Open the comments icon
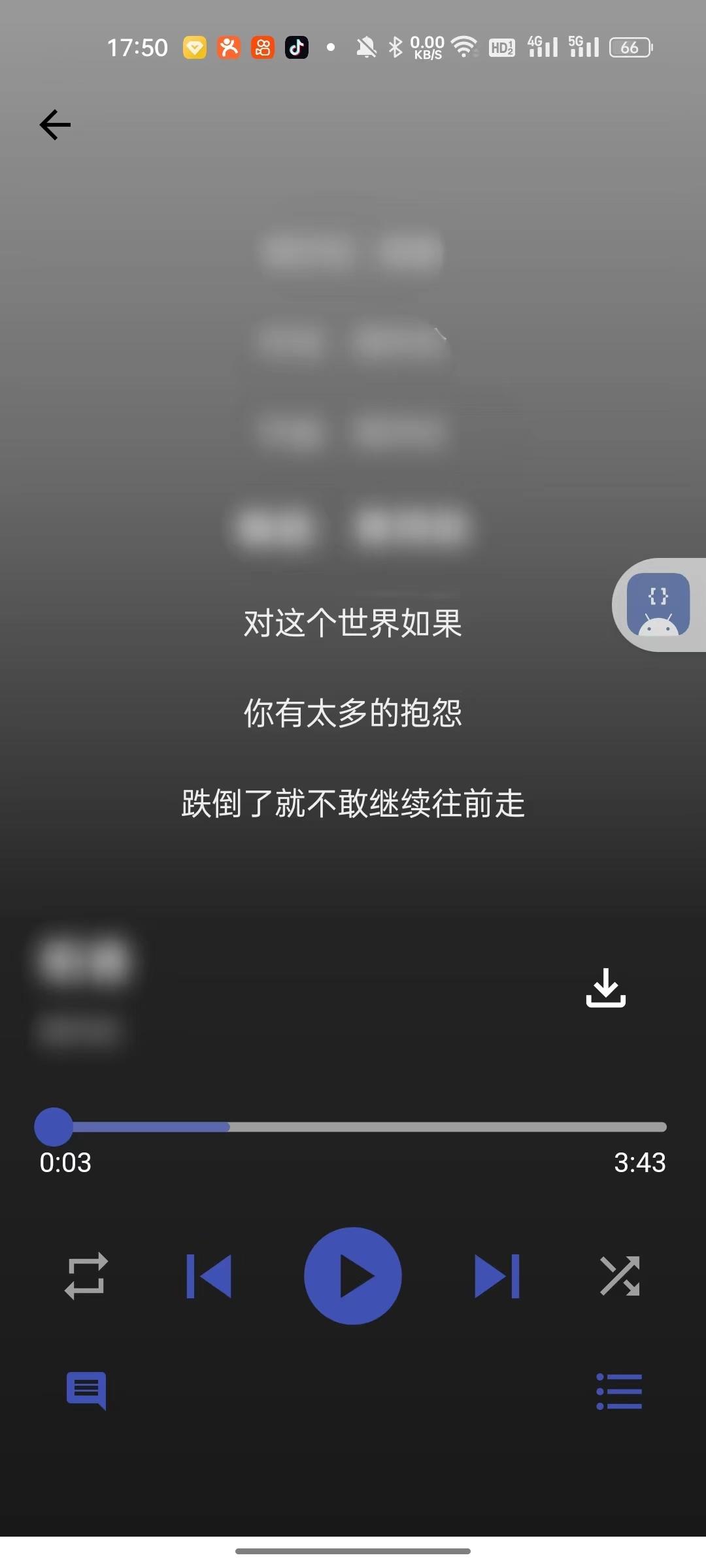 (x=86, y=1390)
